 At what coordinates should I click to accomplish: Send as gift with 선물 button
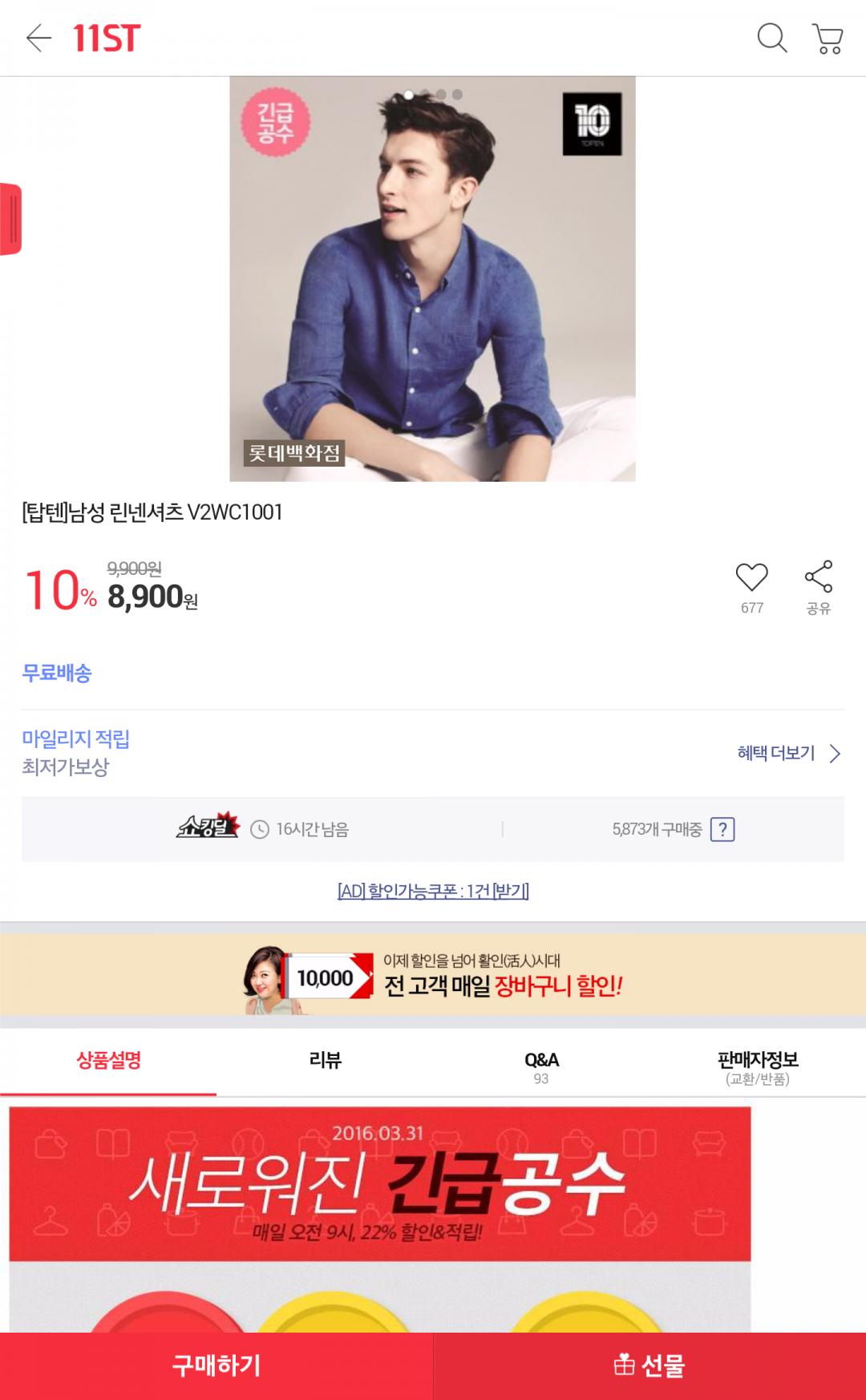649,1366
